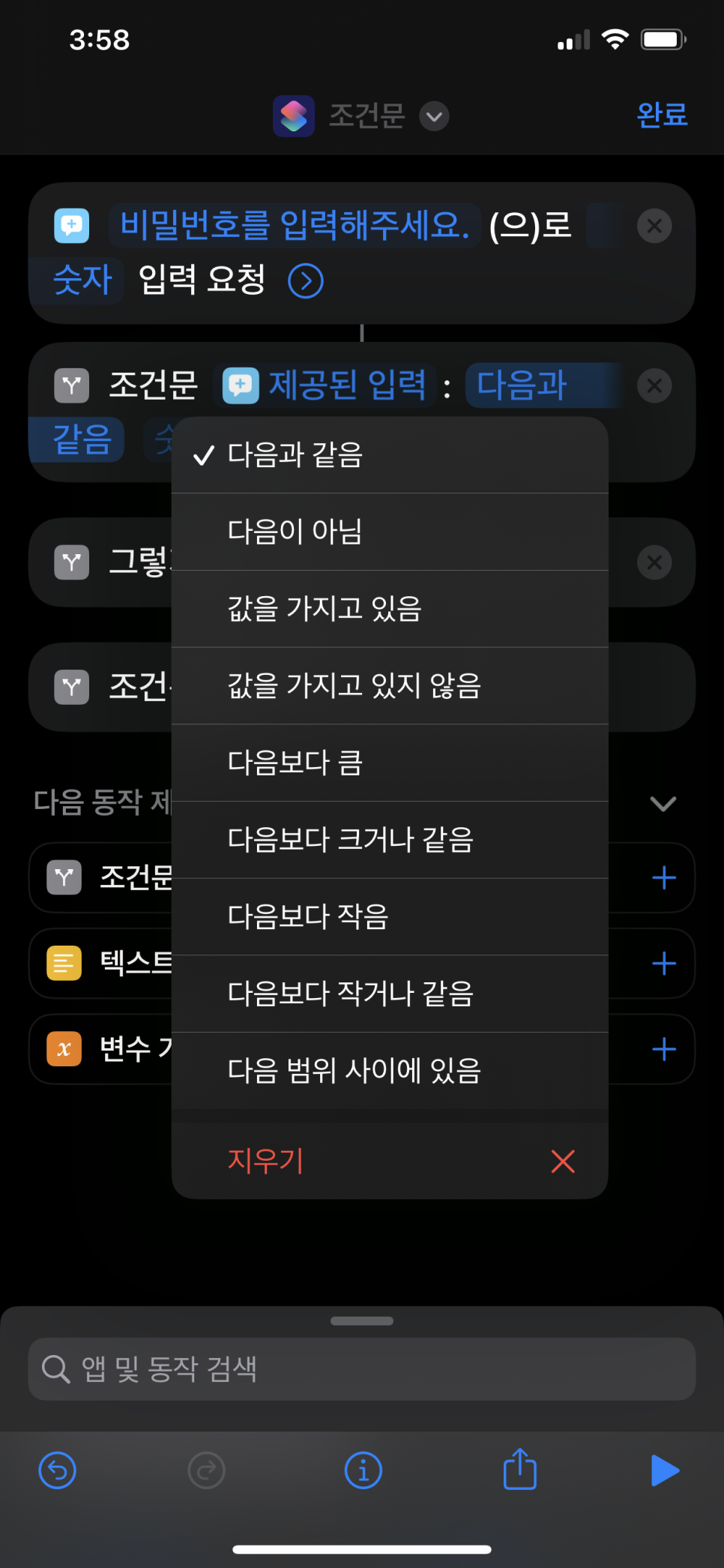Viewport: 724px width, 1568px height.
Task: Tap 완료 to finish editing
Action: (x=662, y=115)
